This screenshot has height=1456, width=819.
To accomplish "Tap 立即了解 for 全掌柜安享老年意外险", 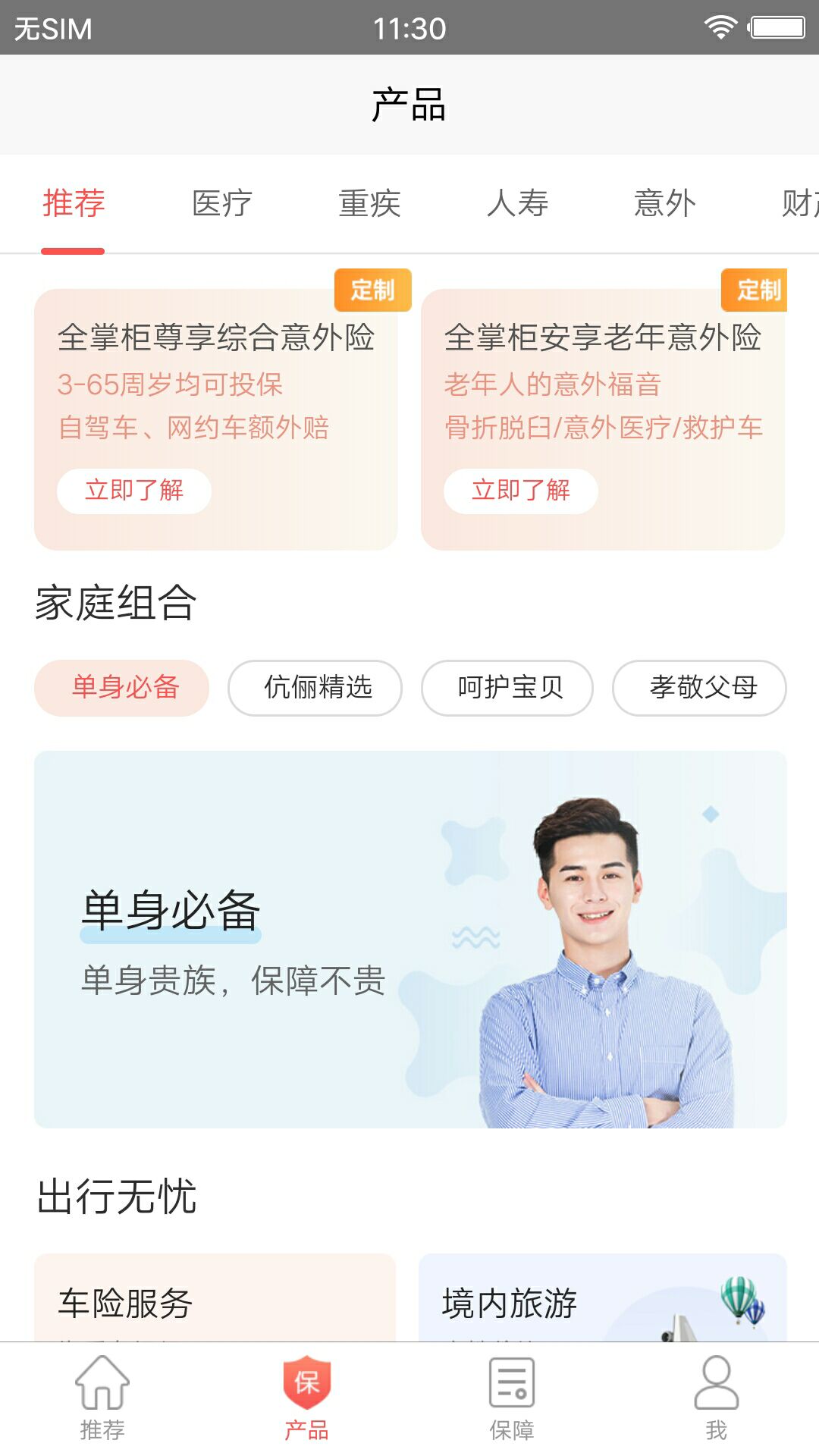I will tap(521, 491).
